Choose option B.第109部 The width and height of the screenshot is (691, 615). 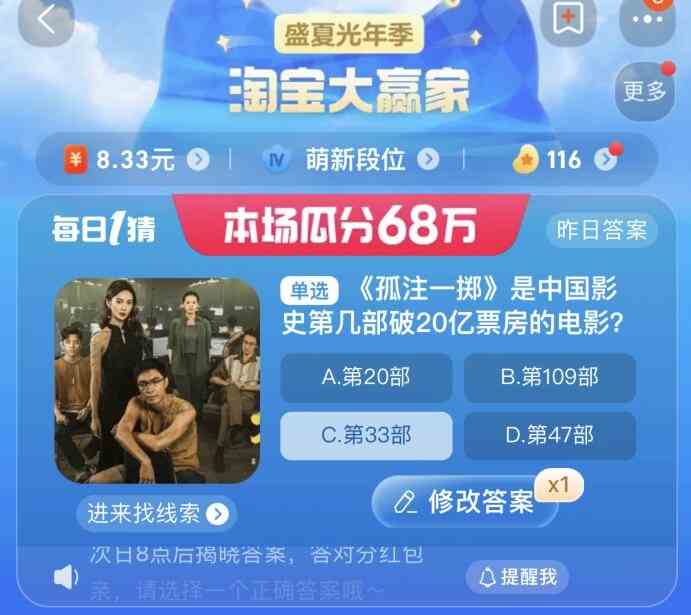coord(549,377)
